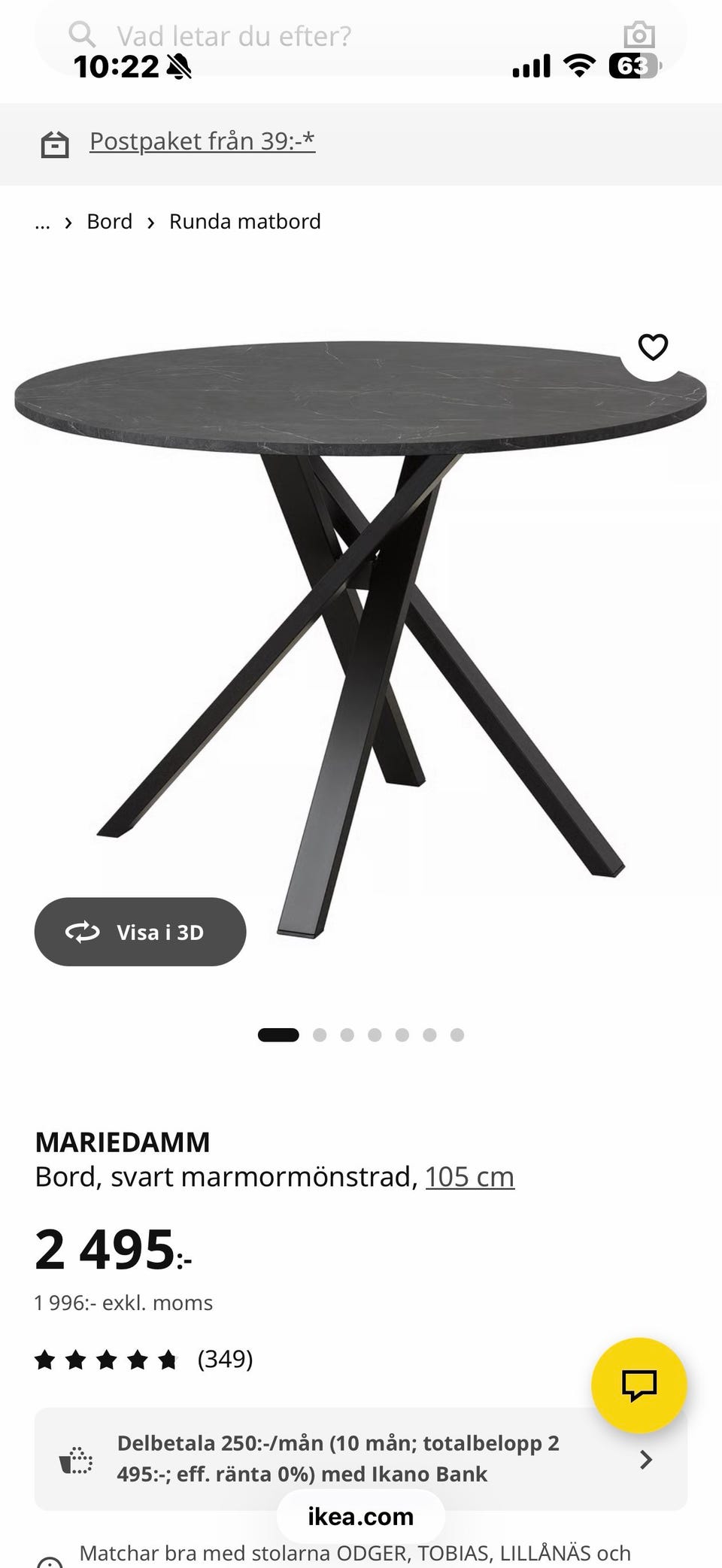Open the 'Postpaket från 39:-*' link
722x1568 pixels.
202,141
